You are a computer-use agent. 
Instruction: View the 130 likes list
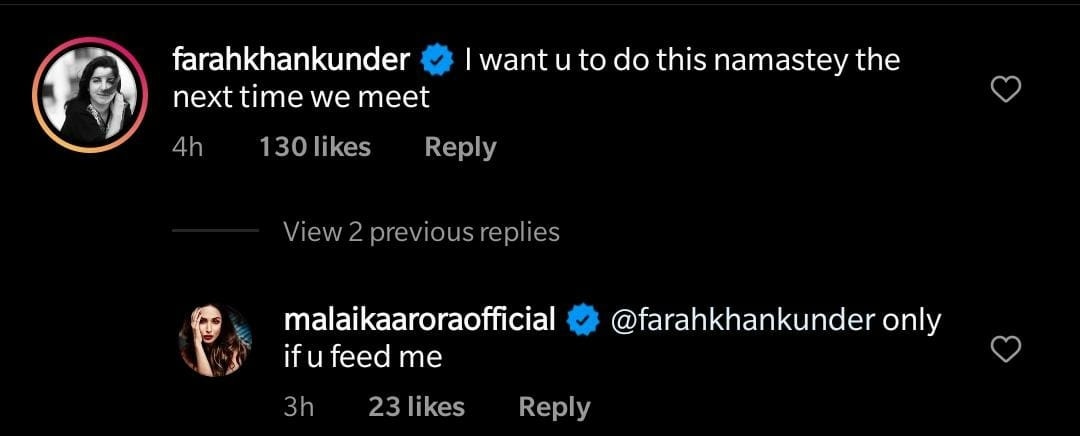tap(314, 147)
